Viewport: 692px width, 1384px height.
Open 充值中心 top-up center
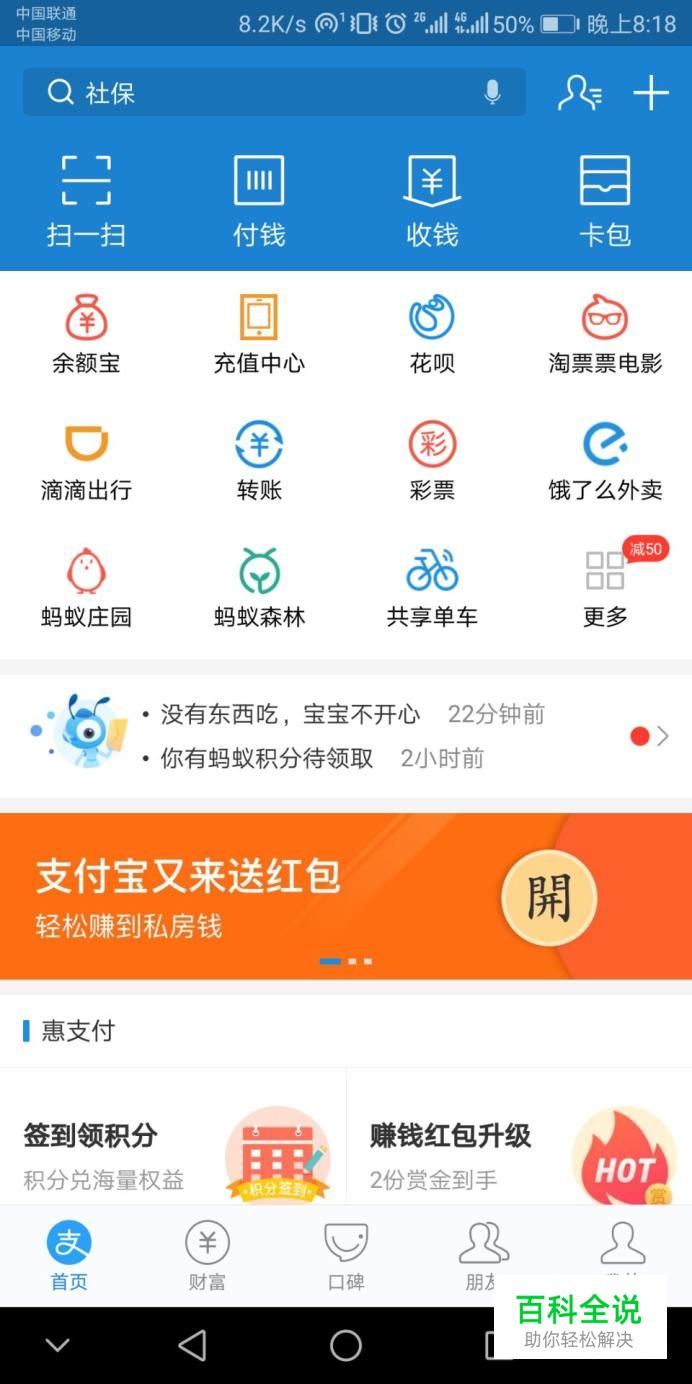[259, 335]
